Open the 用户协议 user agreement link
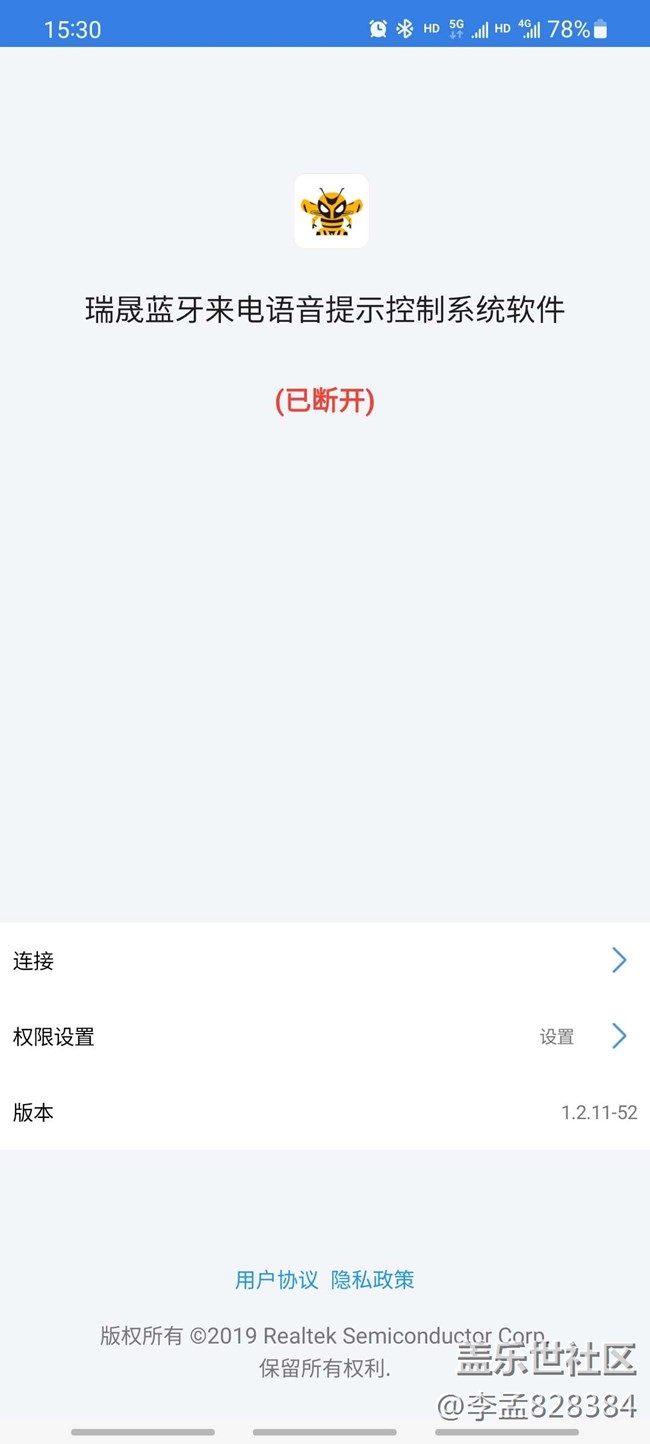Viewport: 650px width, 1444px height. coord(277,1280)
